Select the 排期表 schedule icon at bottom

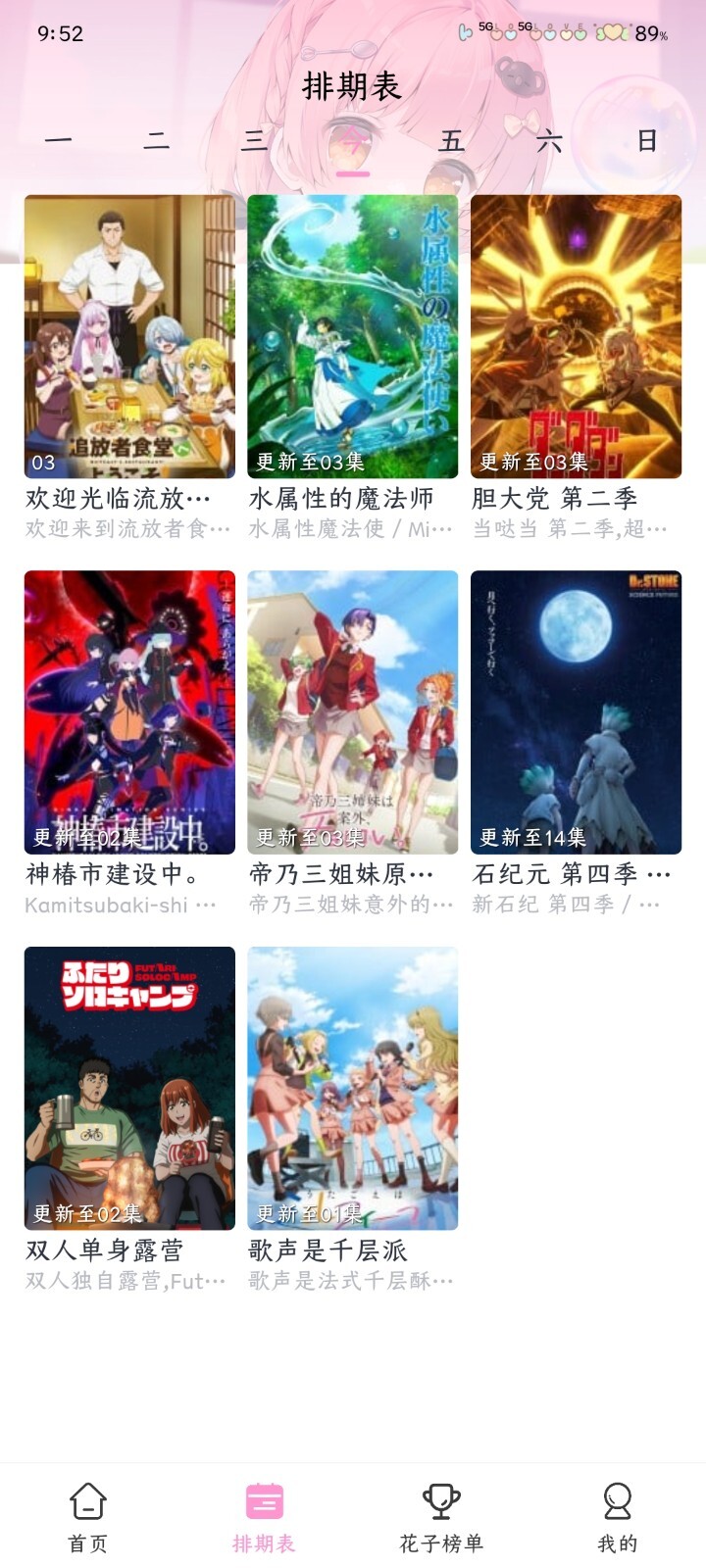(265, 1514)
